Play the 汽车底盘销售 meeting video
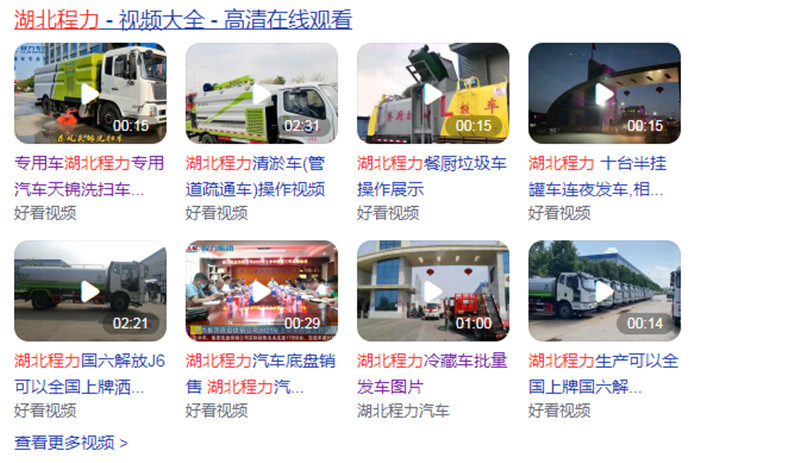800x463 pixels. [x=261, y=291]
